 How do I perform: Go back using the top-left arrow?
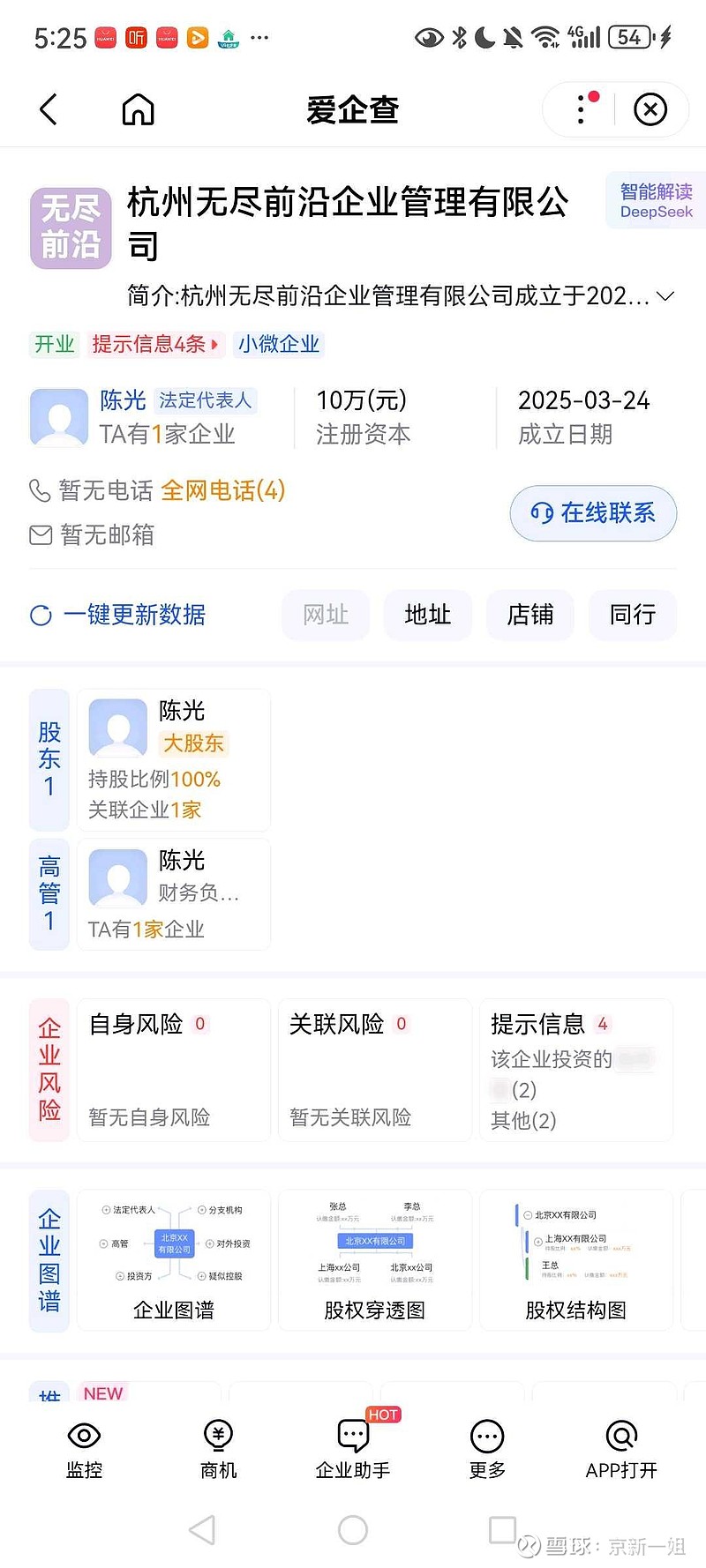tap(49, 109)
